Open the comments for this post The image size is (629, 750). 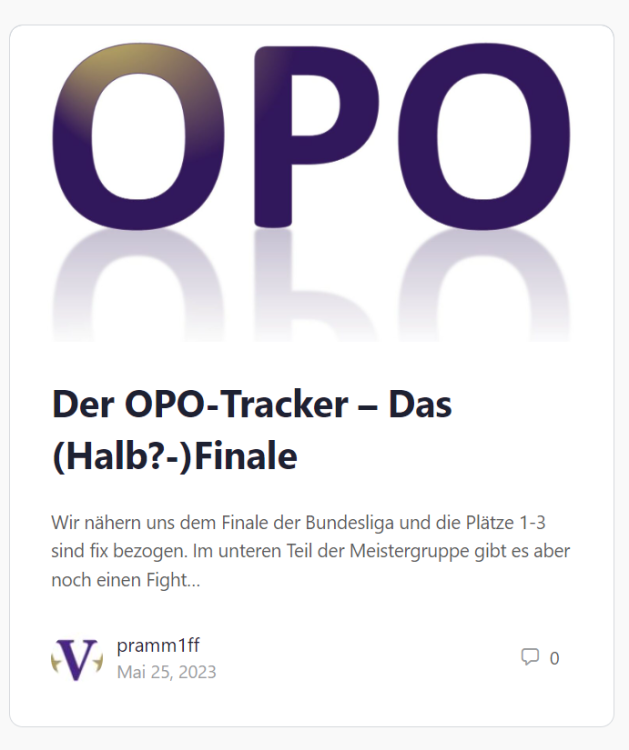(x=539, y=657)
